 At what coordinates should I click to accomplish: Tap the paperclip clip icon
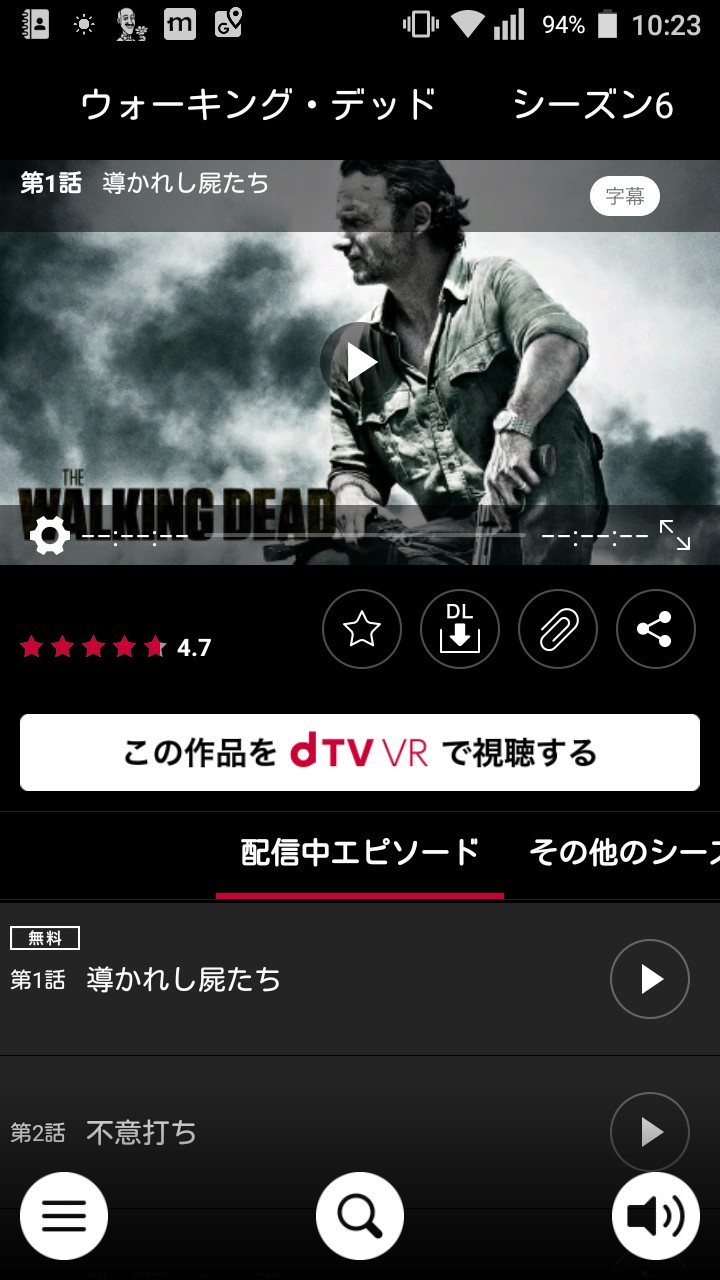(558, 630)
